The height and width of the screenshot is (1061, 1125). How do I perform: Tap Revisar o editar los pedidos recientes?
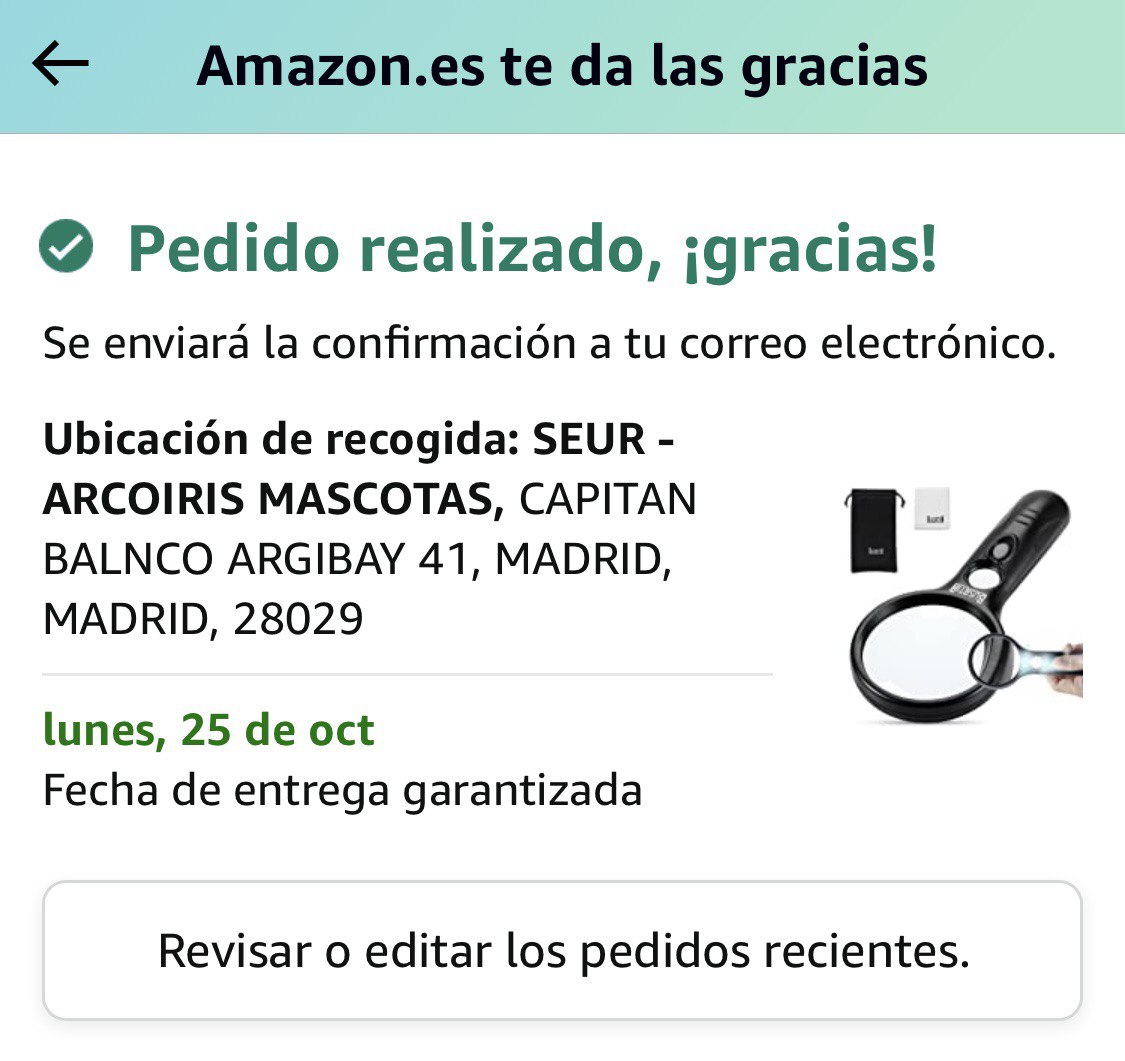pyautogui.click(x=562, y=951)
